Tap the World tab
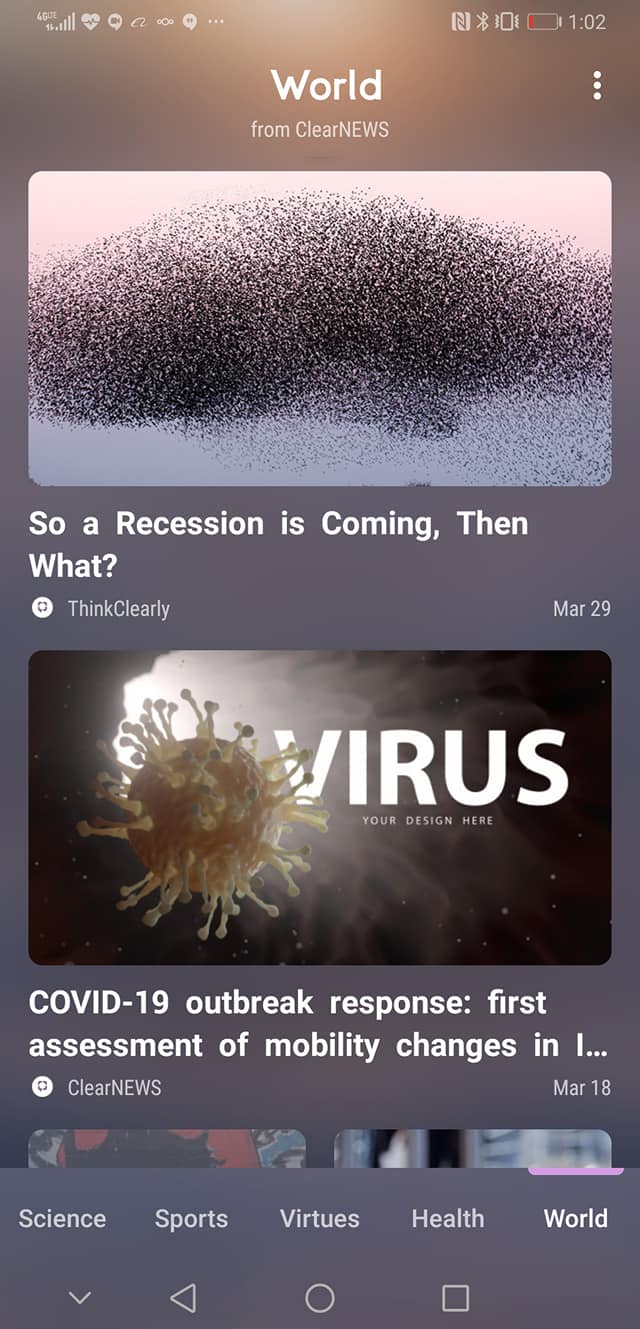 tap(575, 1218)
